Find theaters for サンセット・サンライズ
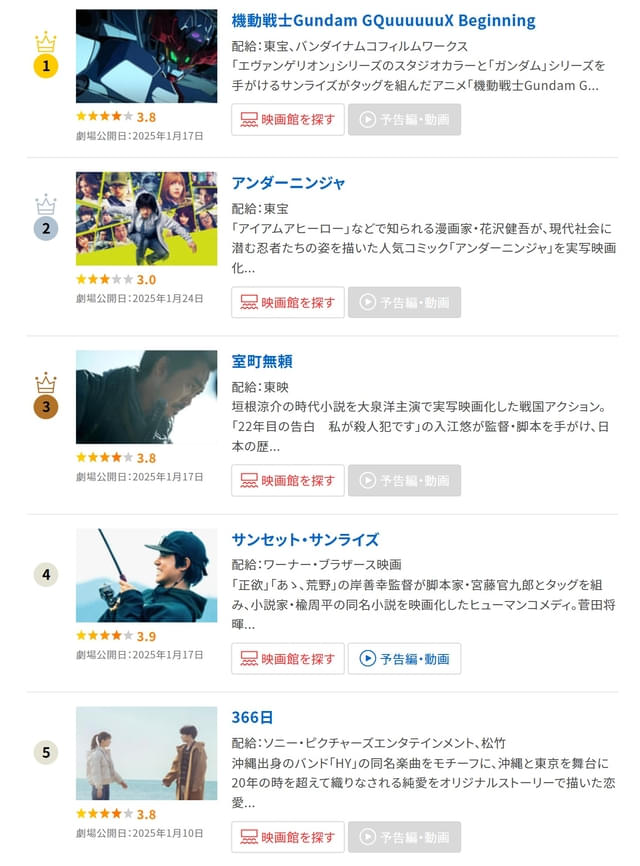The image size is (640, 866). coord(288,659)
